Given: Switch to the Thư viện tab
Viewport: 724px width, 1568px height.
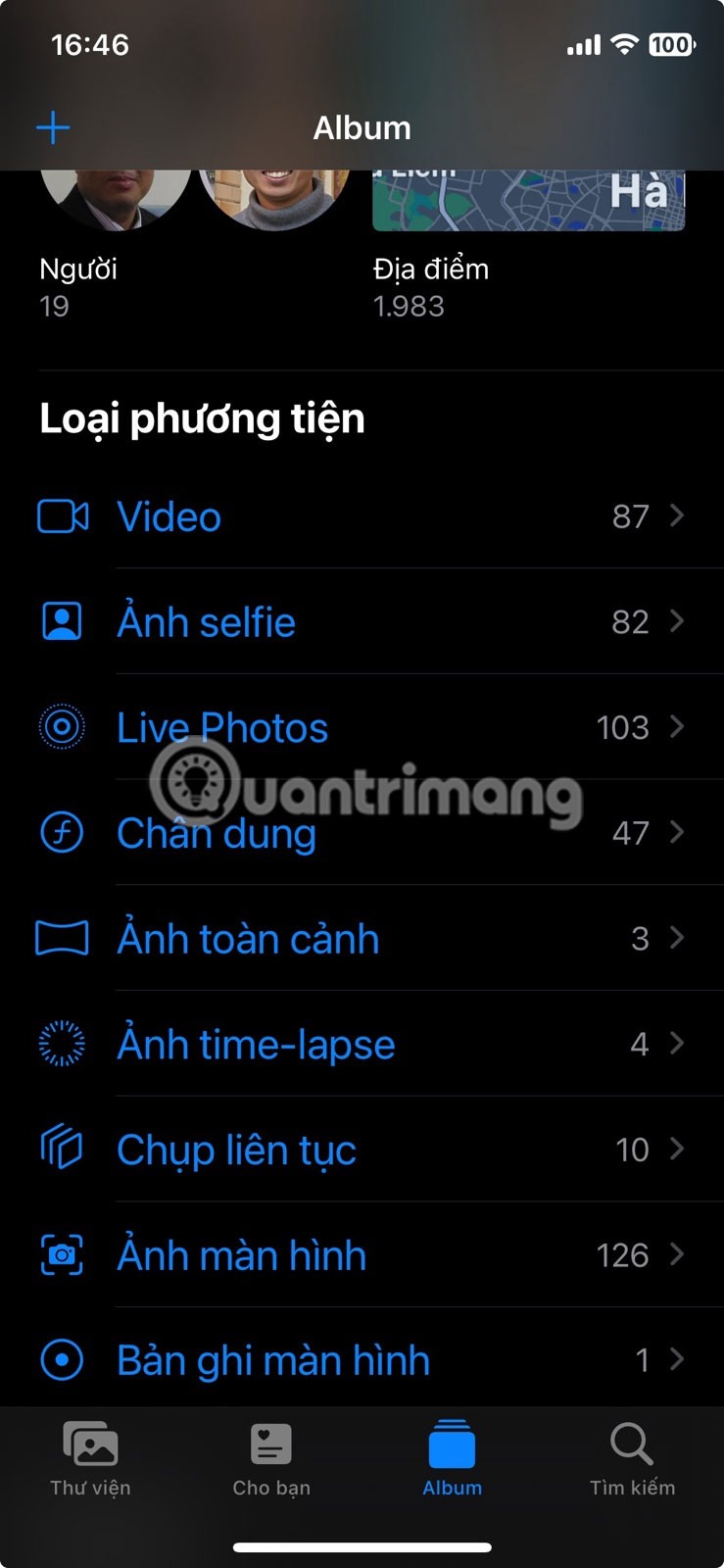Looking at the screenshot, I should [90, 1459].
